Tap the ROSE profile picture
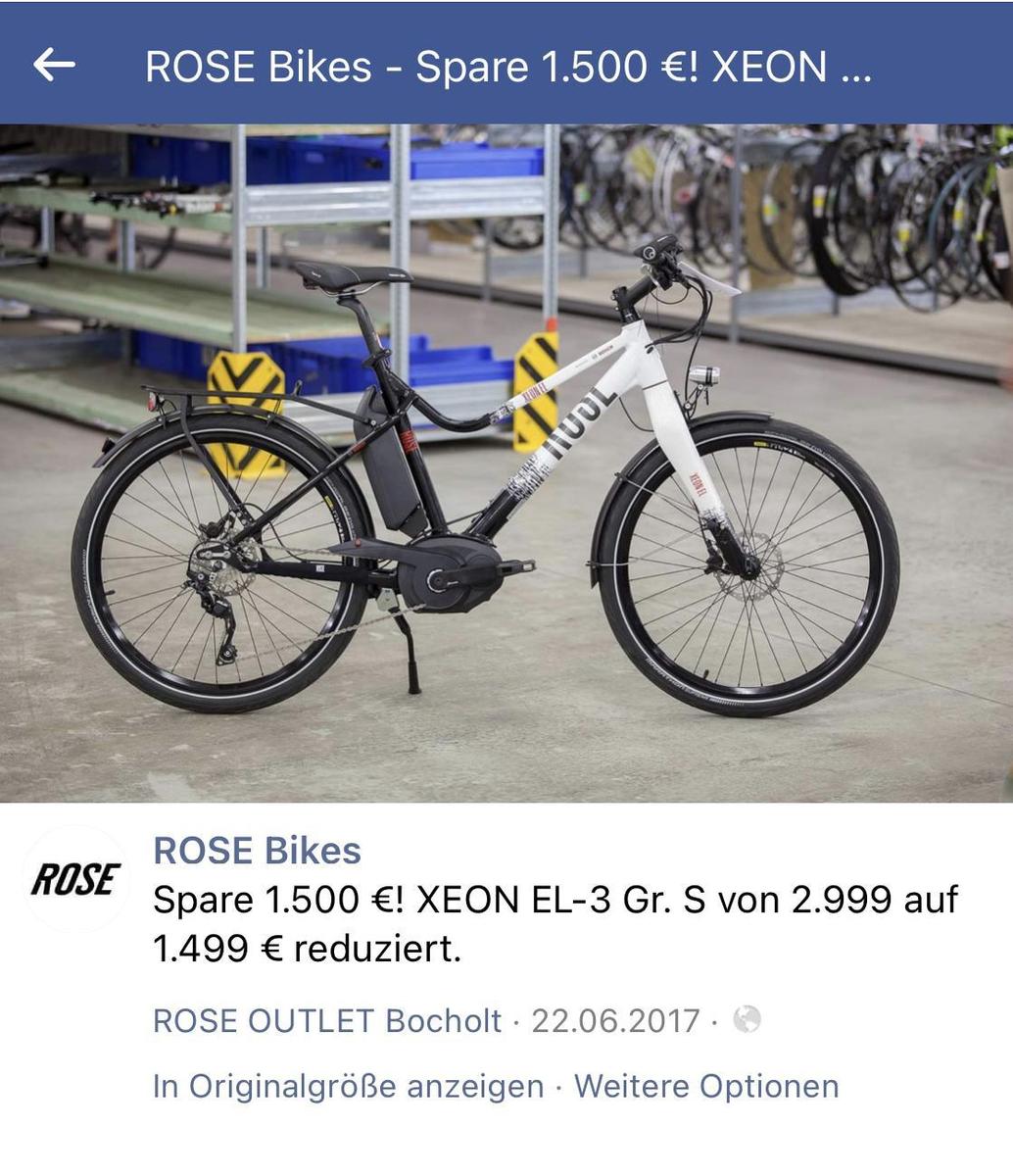 pyautogui.click(x=76, y=879)
